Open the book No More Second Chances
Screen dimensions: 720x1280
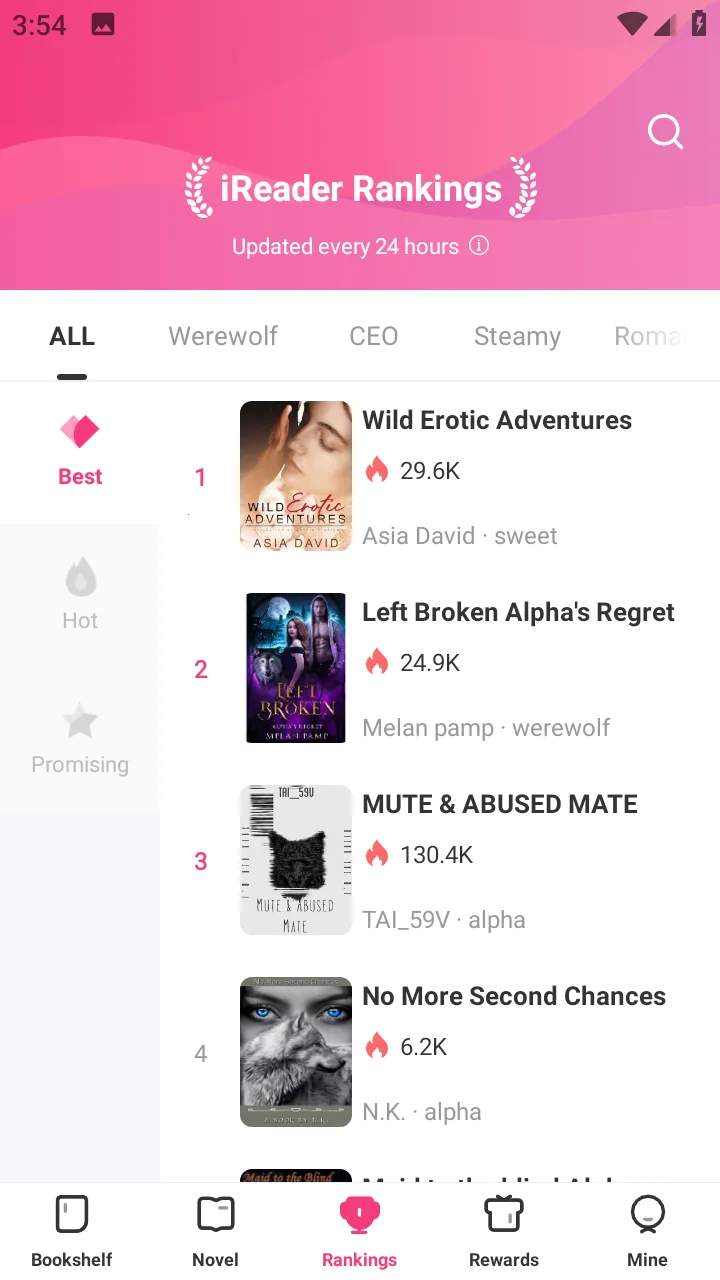pyautogui.click(x=513, y=996)
